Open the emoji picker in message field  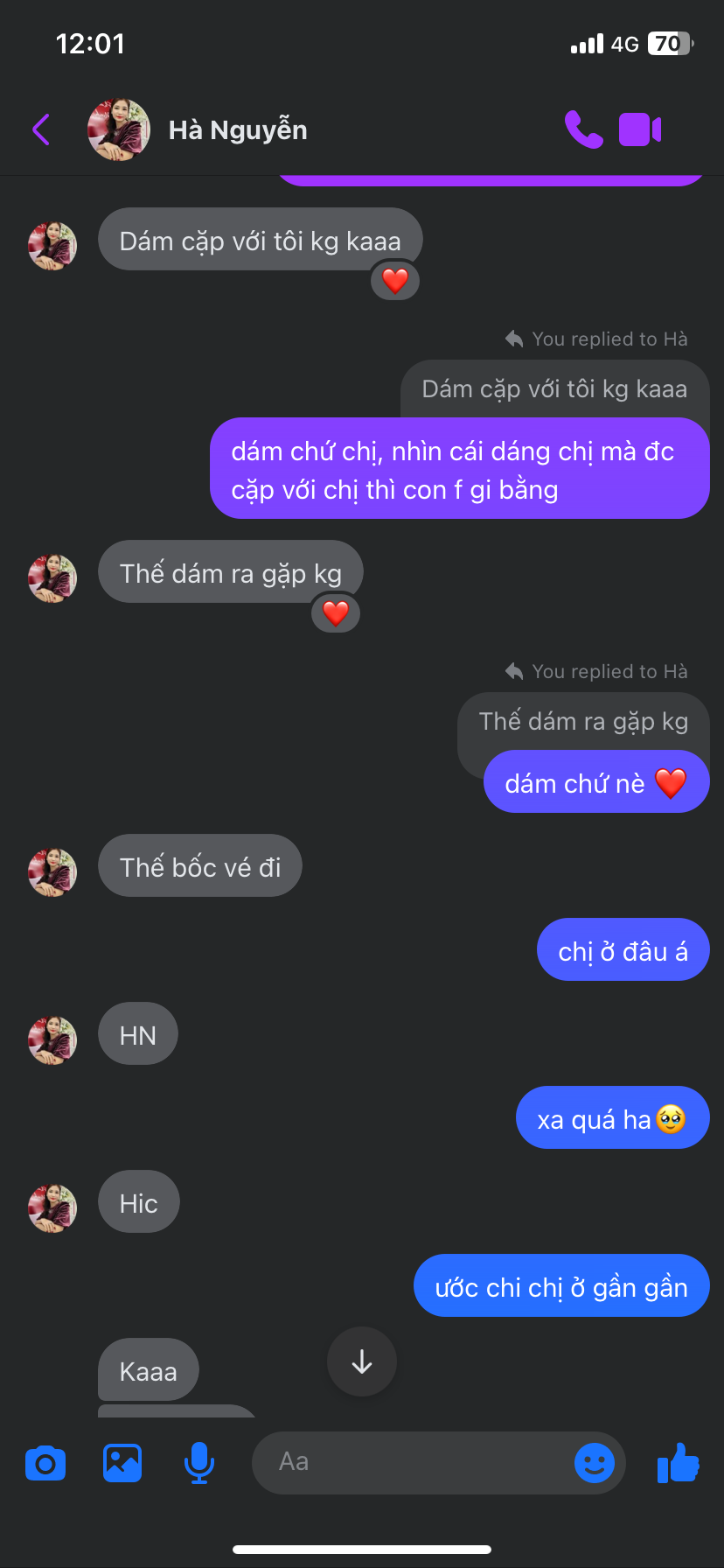[595, 1462]
